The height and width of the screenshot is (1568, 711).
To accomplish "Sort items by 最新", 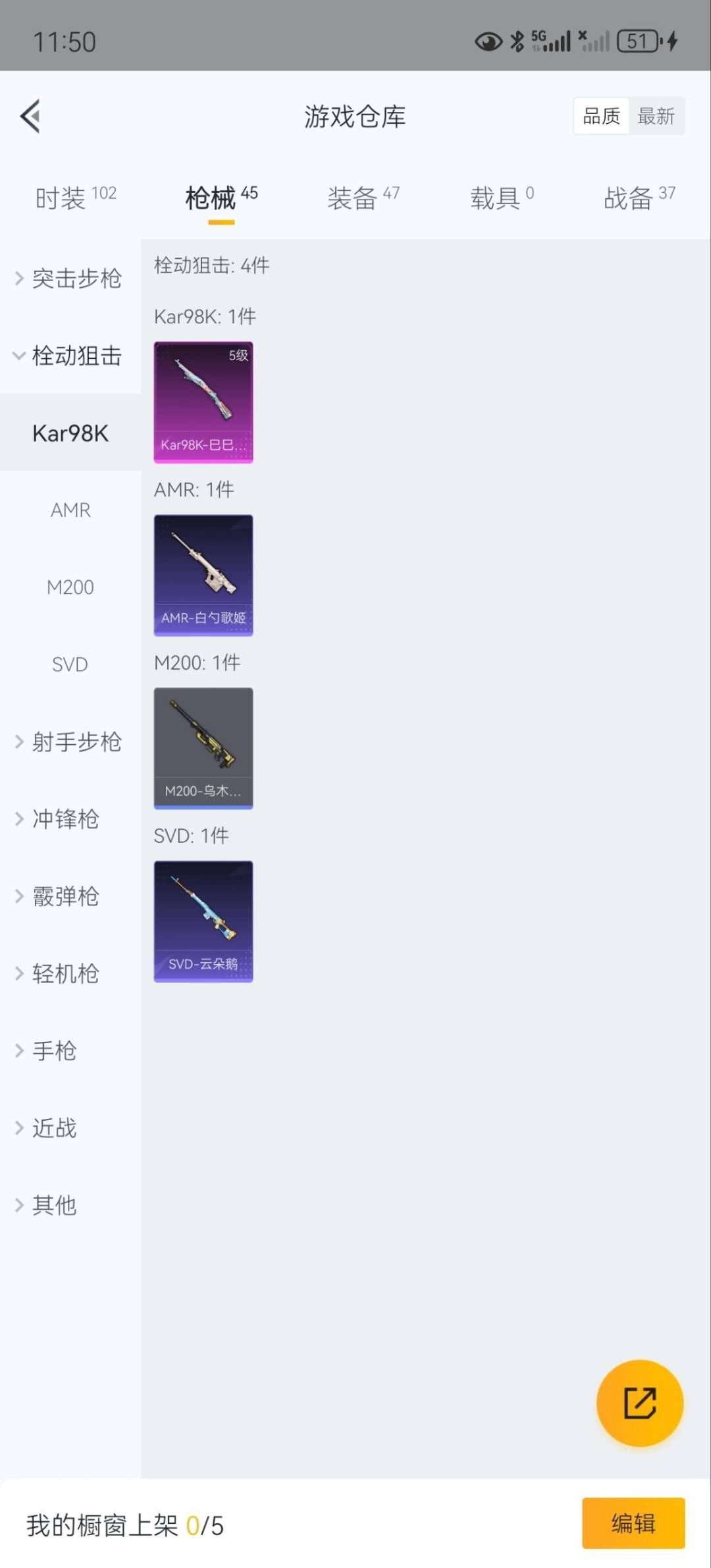I will (656, 117).
